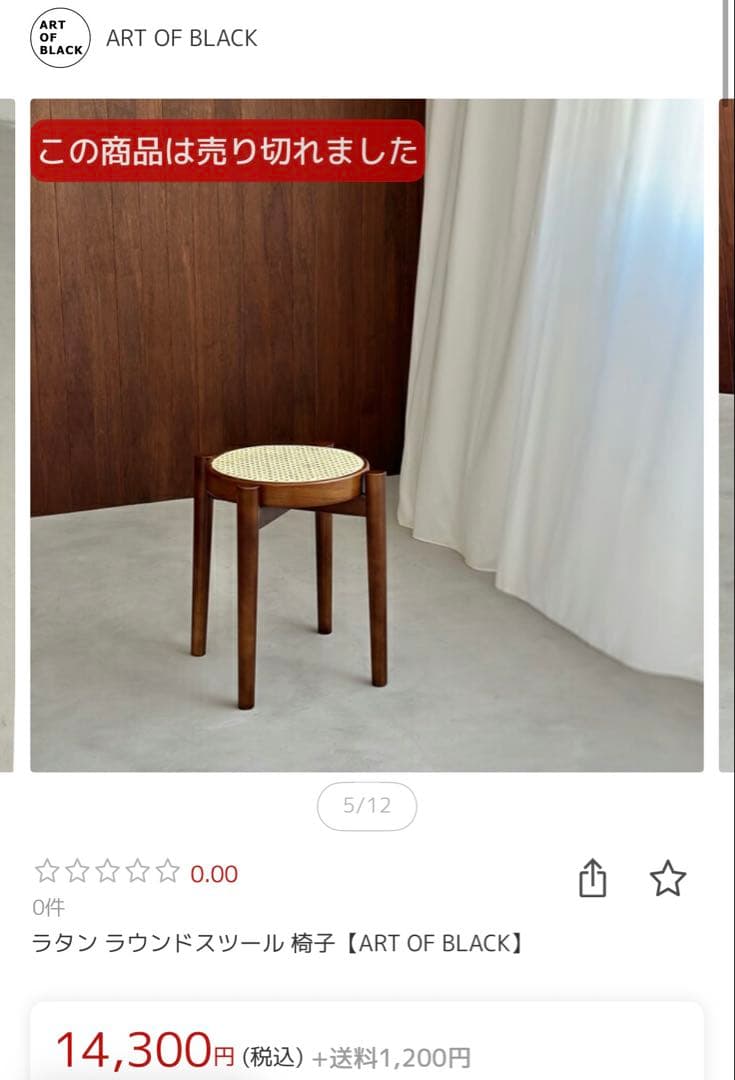Open the ART OF BLACK shop page
The image size is (735, 1080).
click(181, 38)
